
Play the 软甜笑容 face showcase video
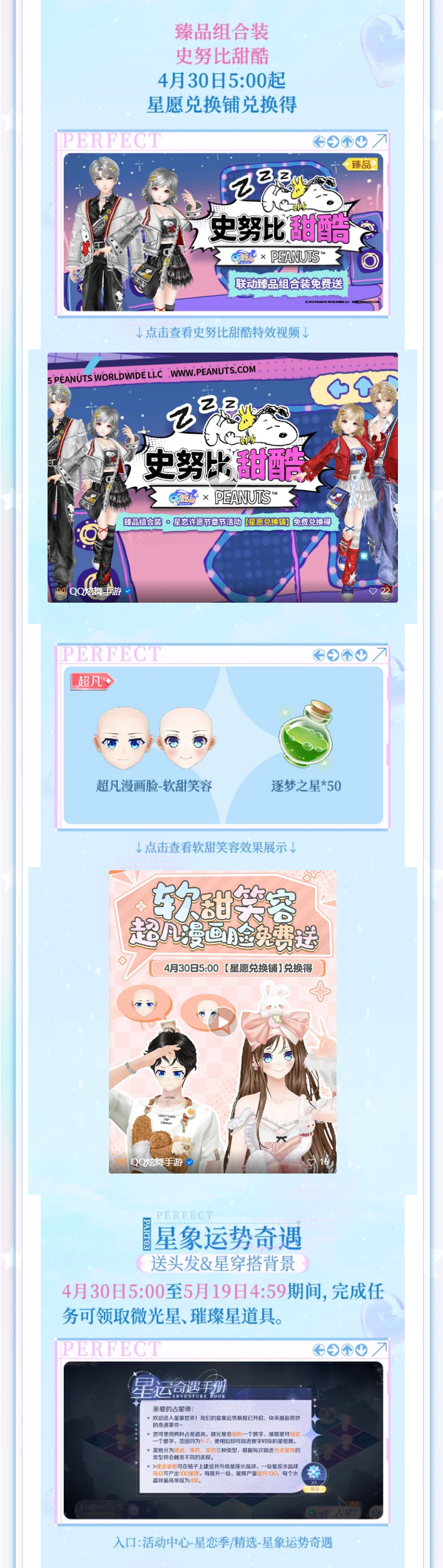pyautogui.click(x=223, y=1022)
